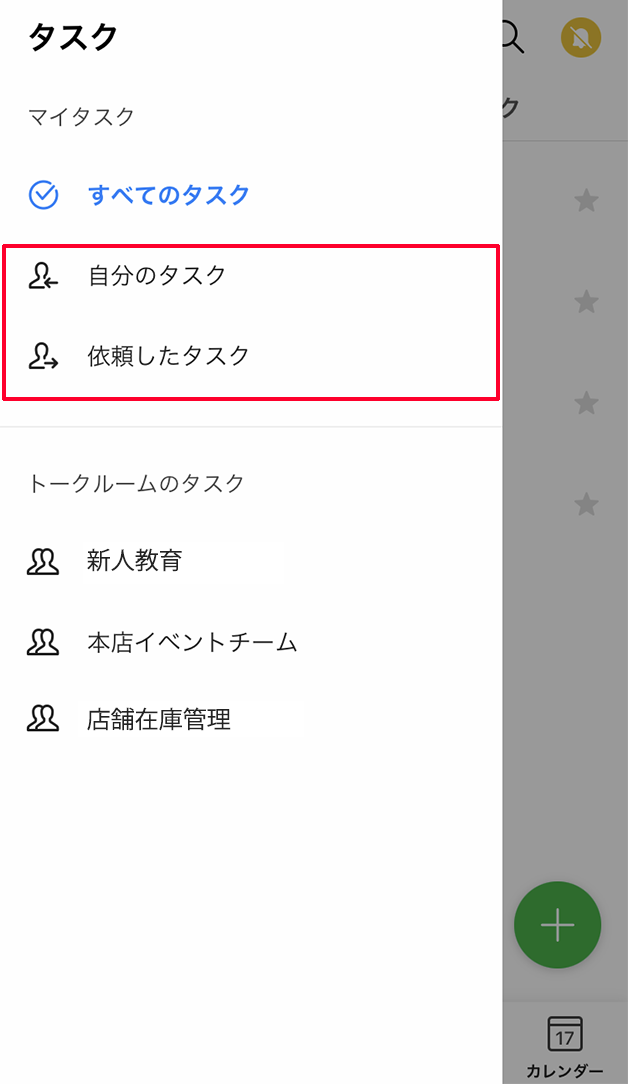
Task: Open the muted notifications bell
Action: click(581, 38)
